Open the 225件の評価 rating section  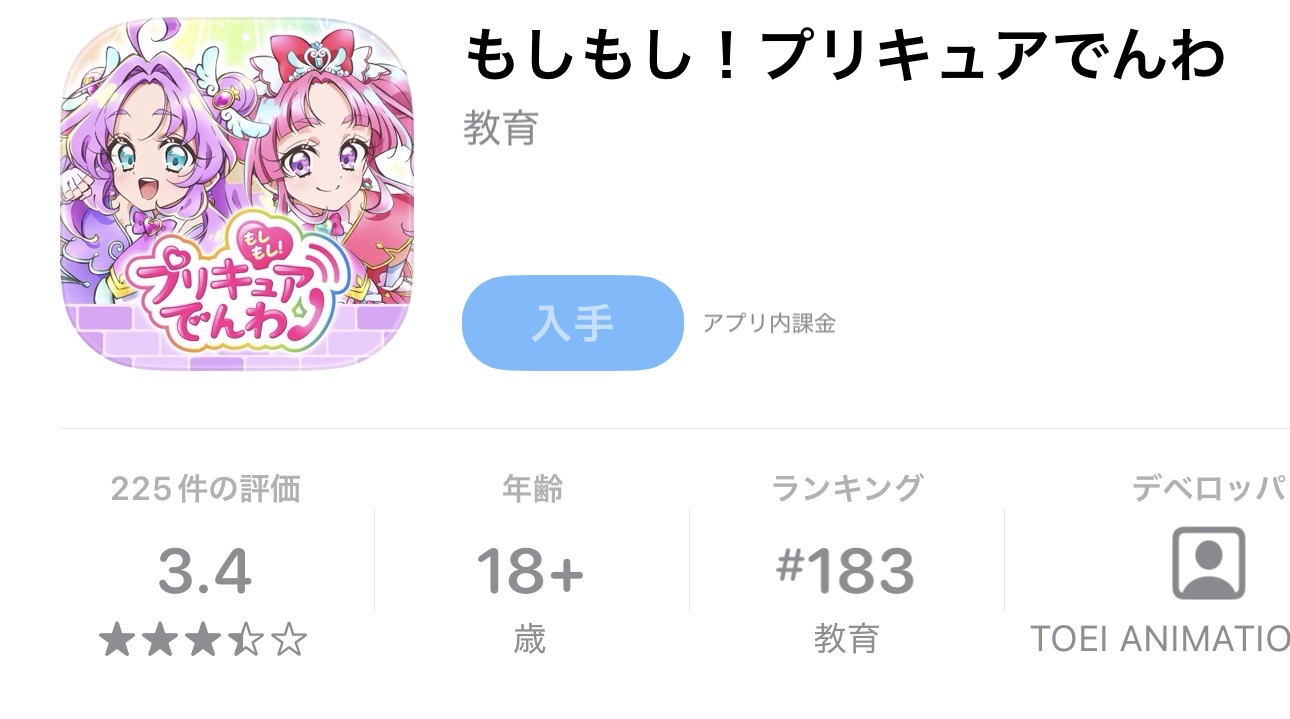[205, 570]
